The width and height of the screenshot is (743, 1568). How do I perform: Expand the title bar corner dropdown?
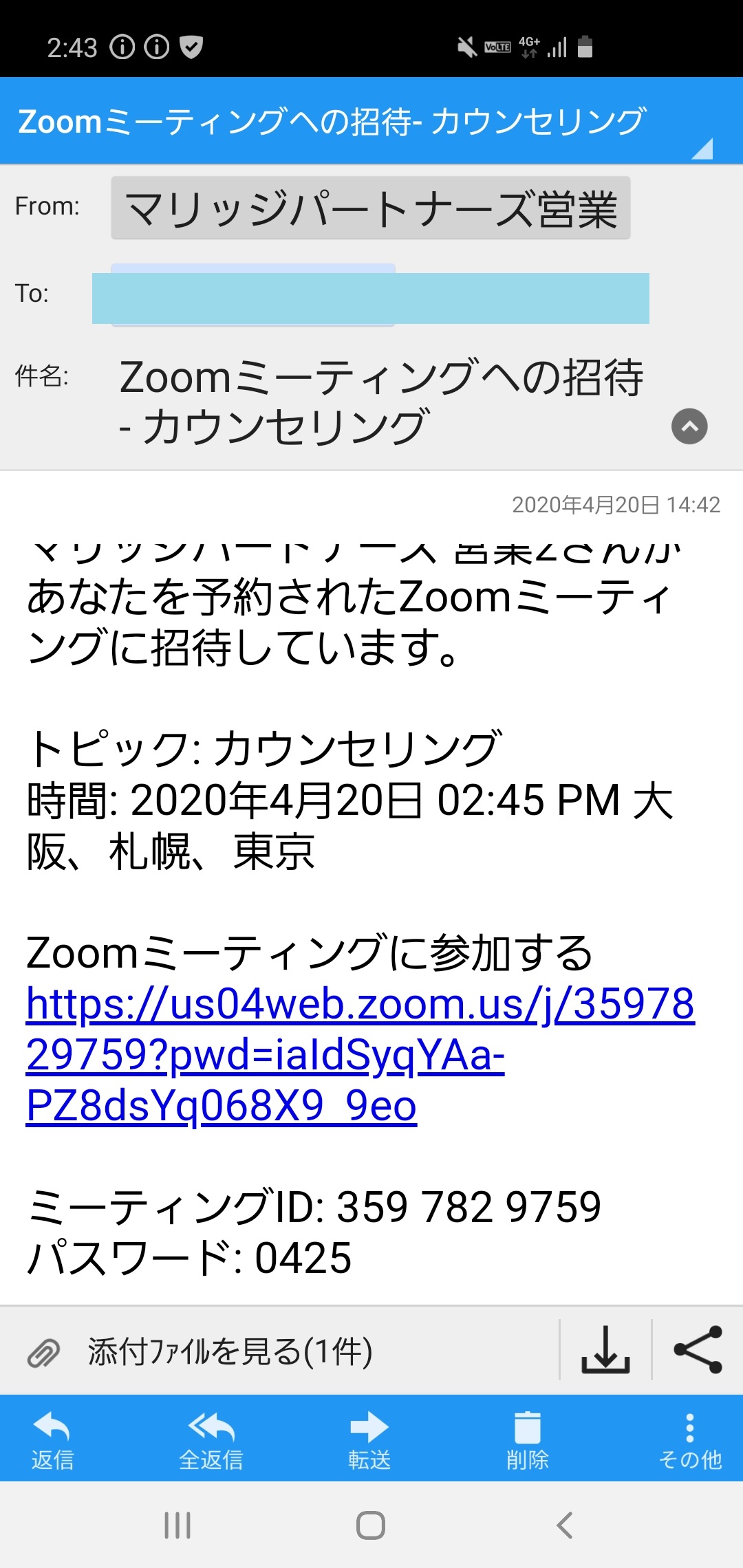coord(702,149)
